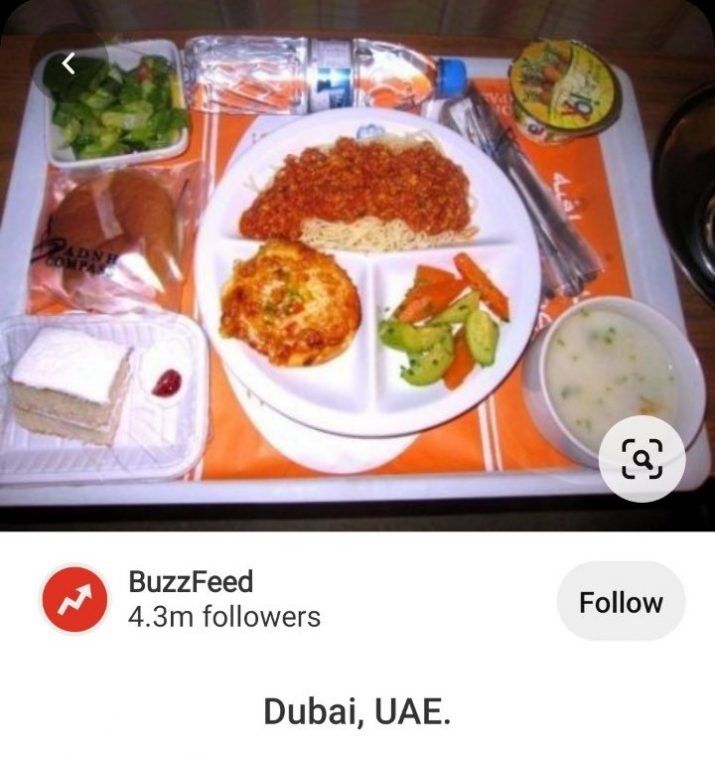Open visual search lens on the photo
The image size is (715, 758).
(x=641, y=459)
